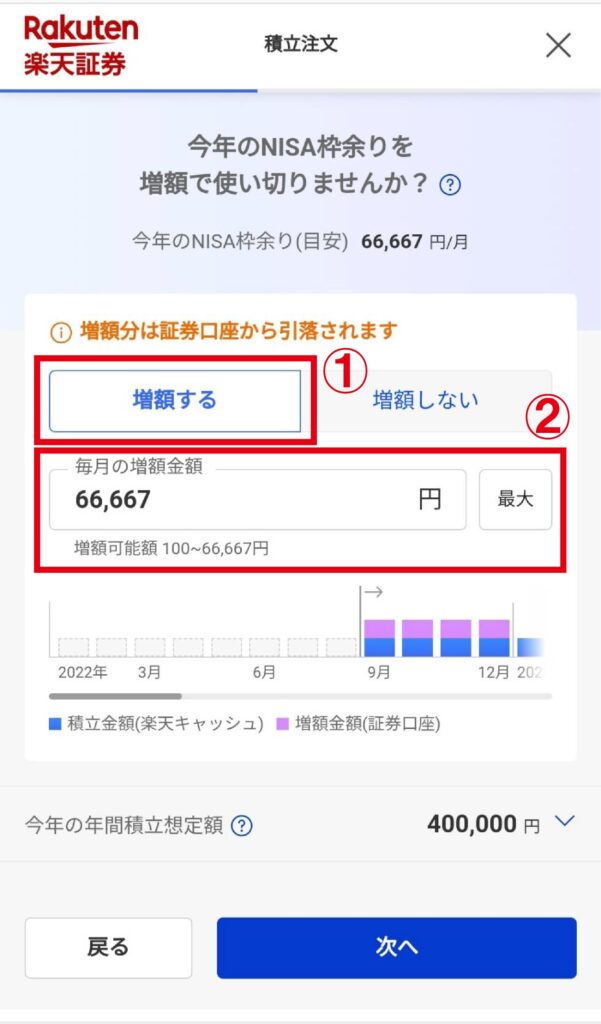Select the 増額する option
The width and height of the screenshot is (601, 1024).
coord(174,400)
